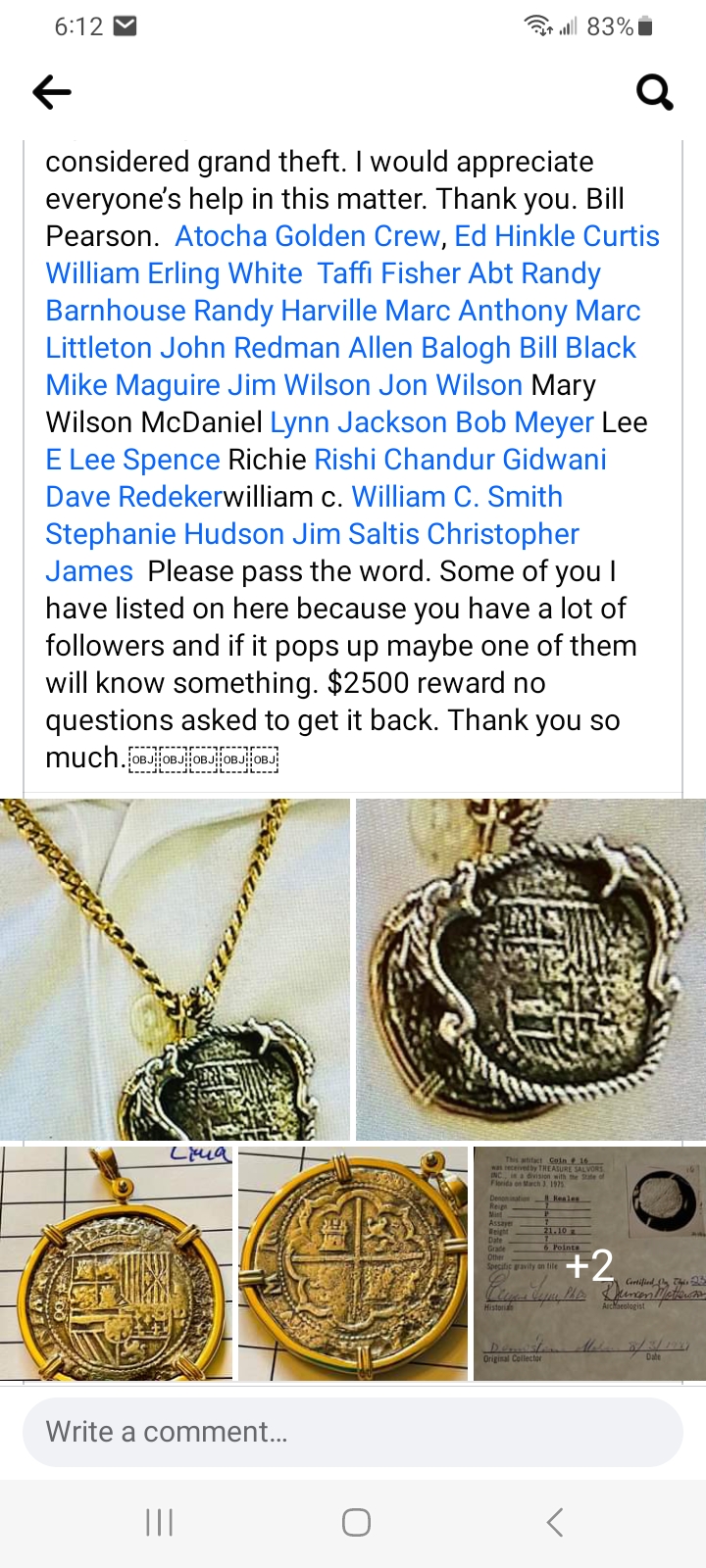Open the coin pendant on gold chain photo
This screenshot has width=706, height=1568.
(x=175, y=969)
